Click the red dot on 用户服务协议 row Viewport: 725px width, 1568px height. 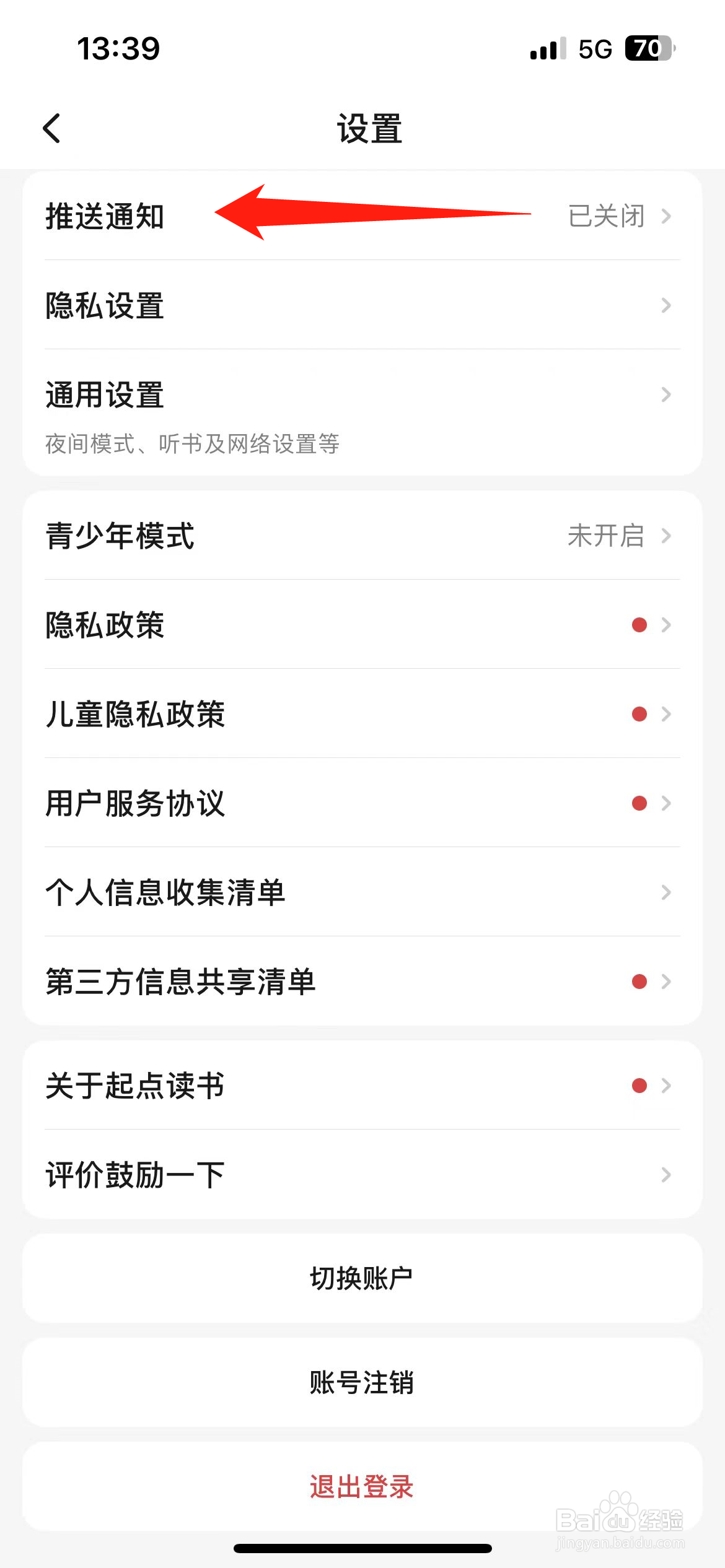639,803
